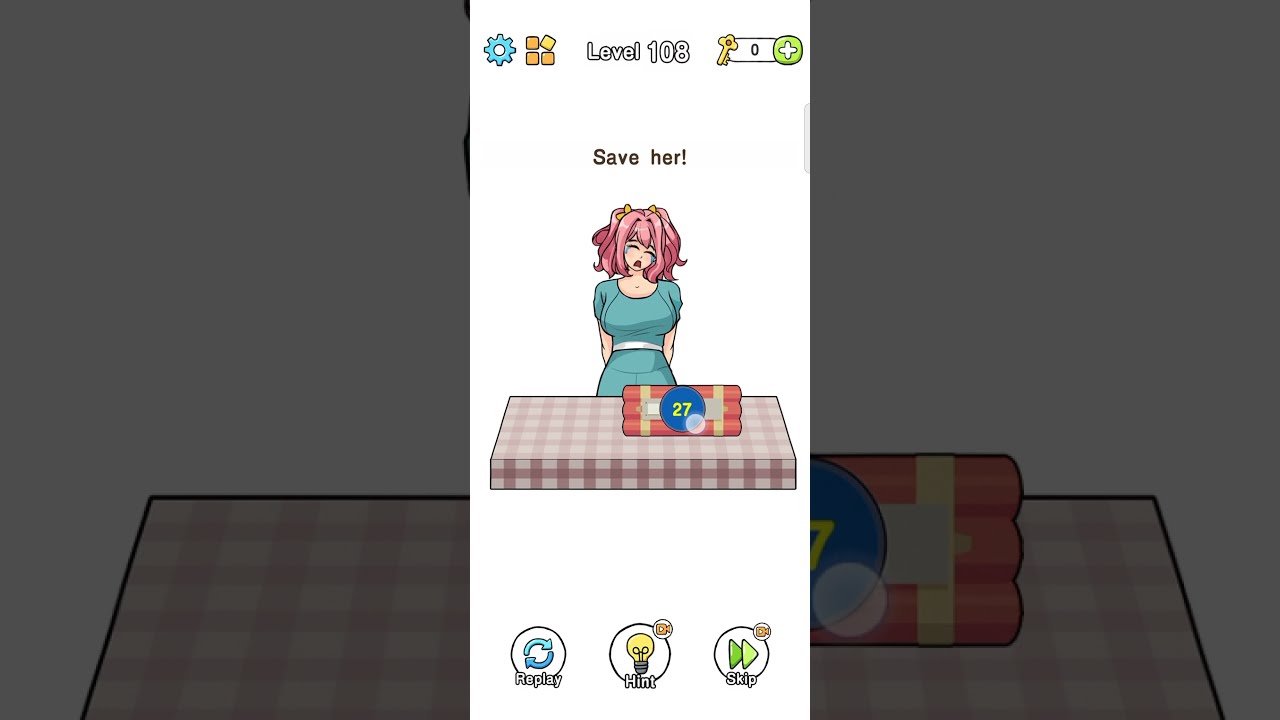This screenshot has width=1280, height=720.
Task: Open the level selection grid
Action: (540, 50)
